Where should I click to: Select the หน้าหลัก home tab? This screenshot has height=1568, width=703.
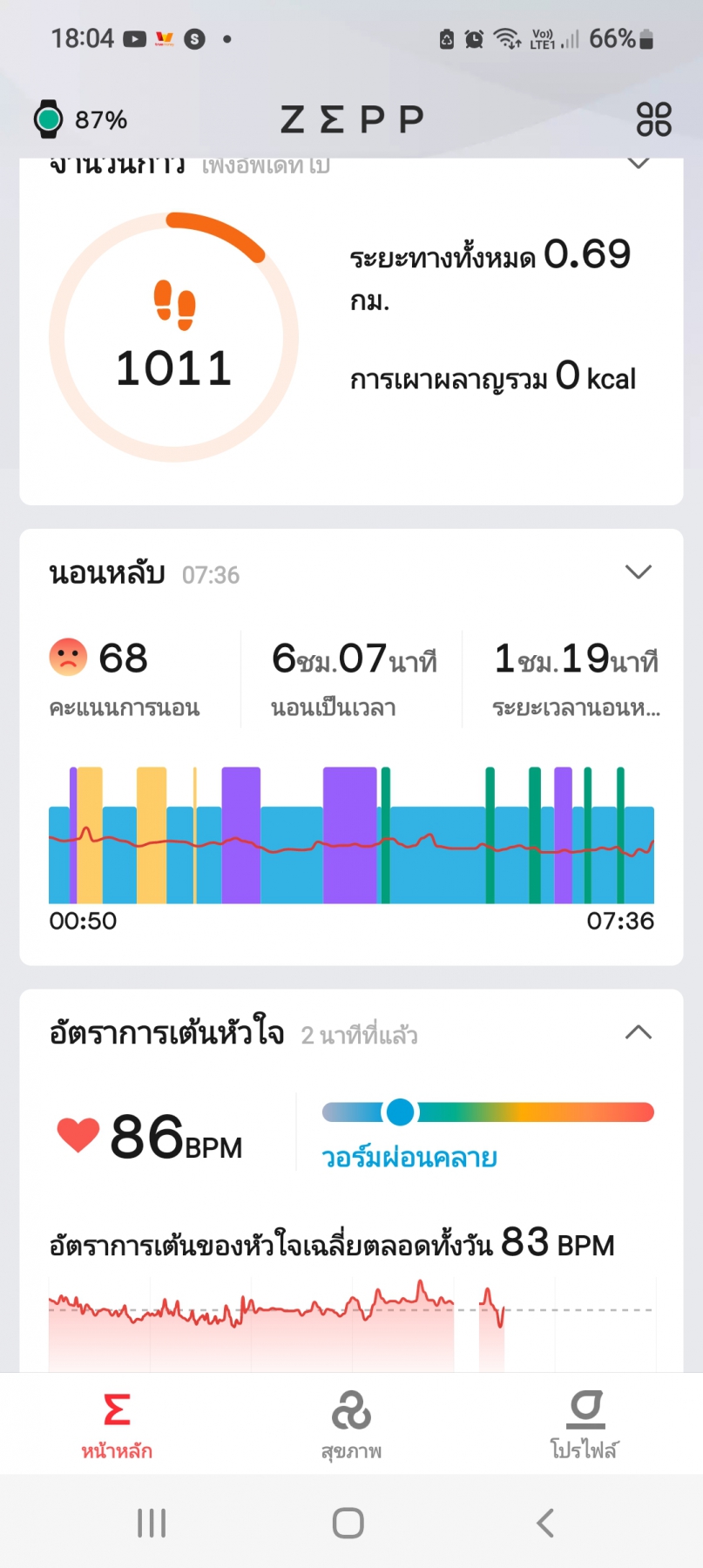click(117, 1425)
